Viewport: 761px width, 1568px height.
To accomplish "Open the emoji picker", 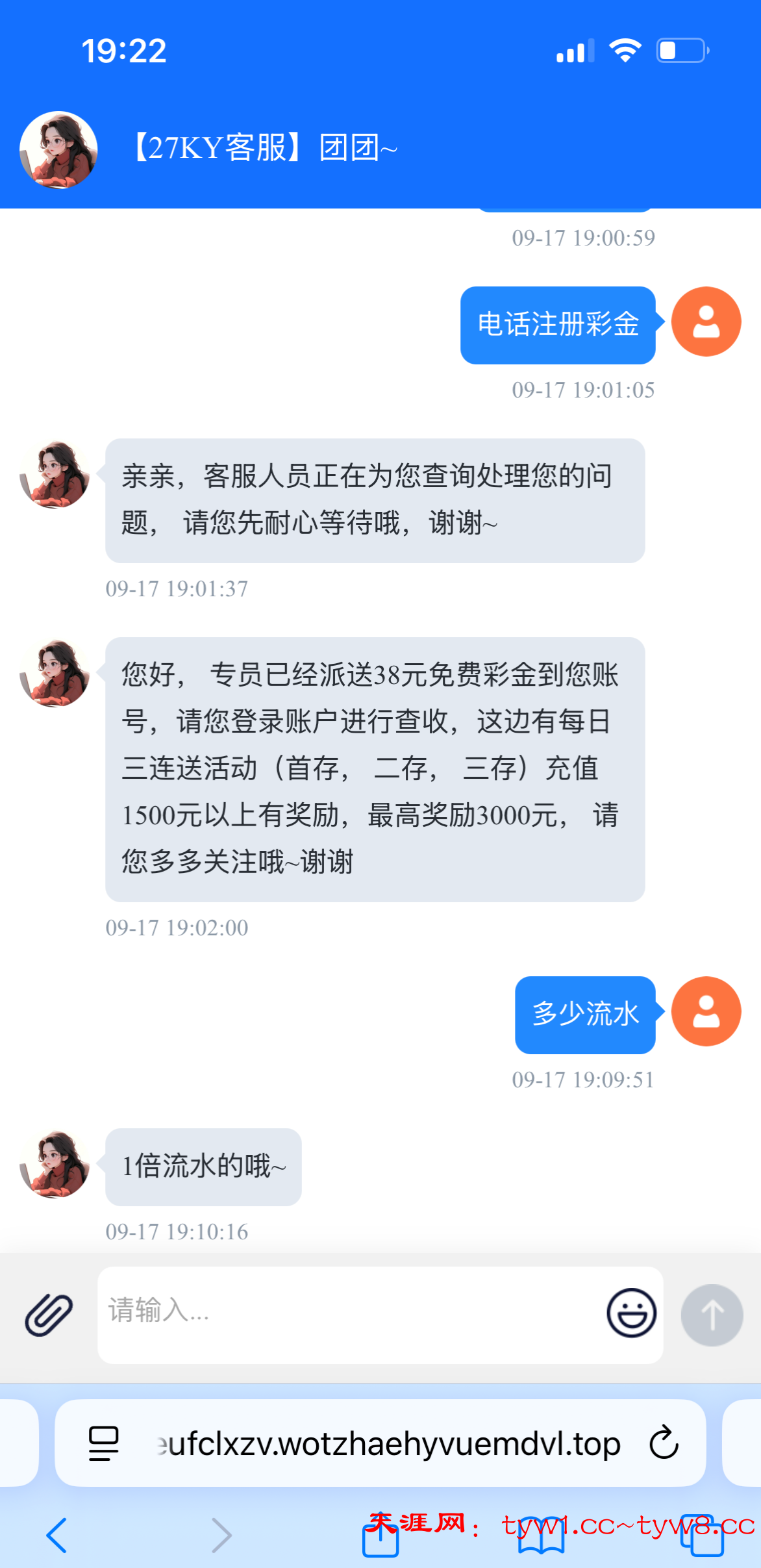I will (631, 1313).
